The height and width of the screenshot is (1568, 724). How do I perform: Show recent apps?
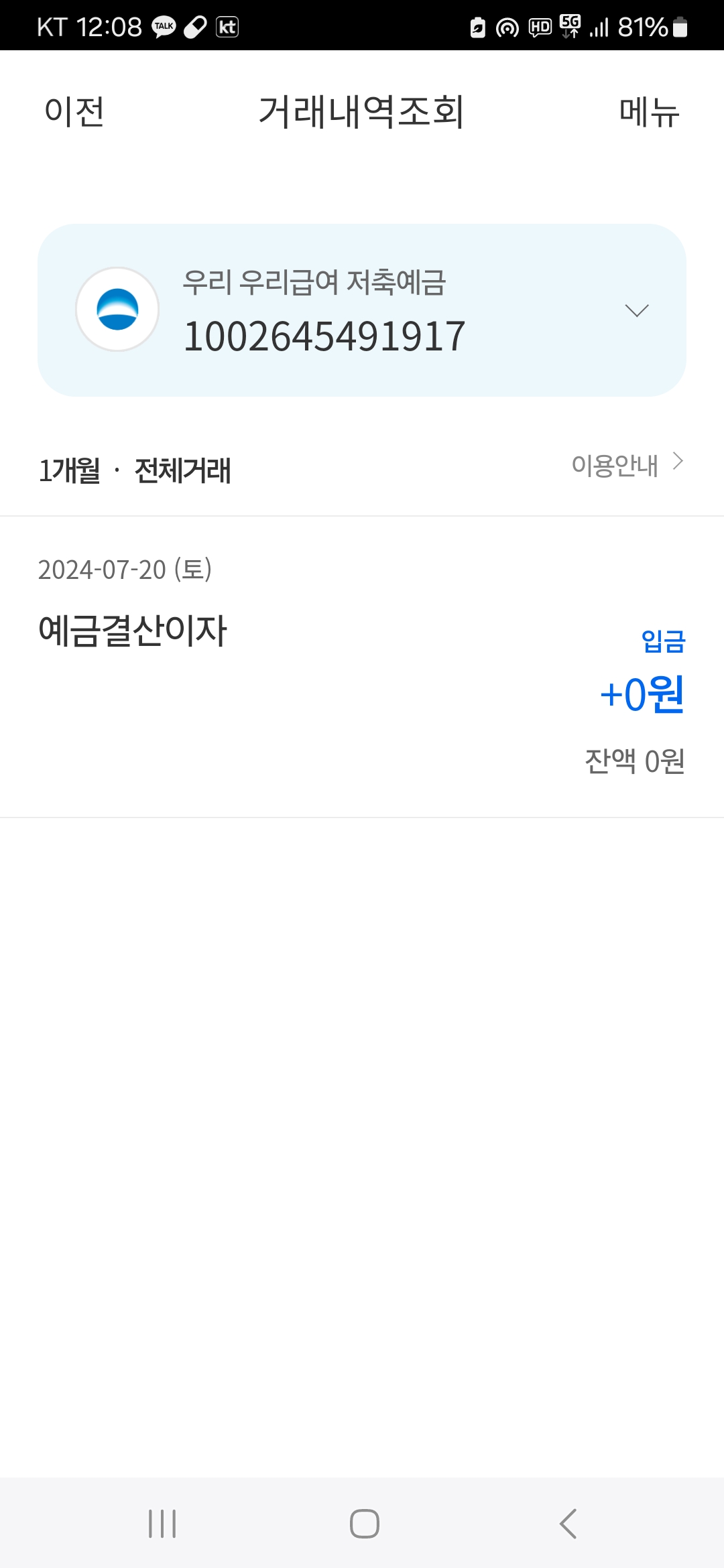pos(162,1523)
